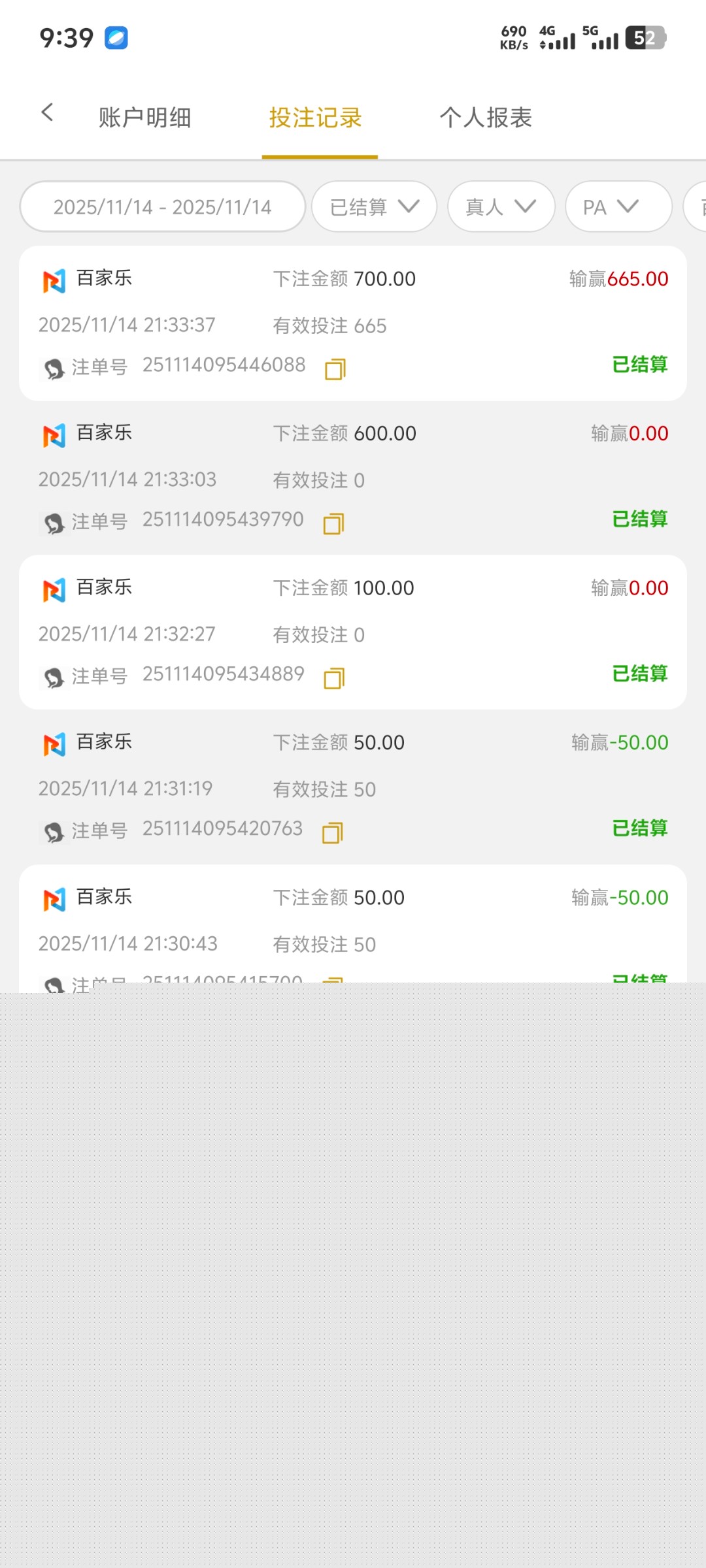Viewport: 706px width, 1568px height.
Task: Expand the 真人 category dropdown
Action: point(501,207)
